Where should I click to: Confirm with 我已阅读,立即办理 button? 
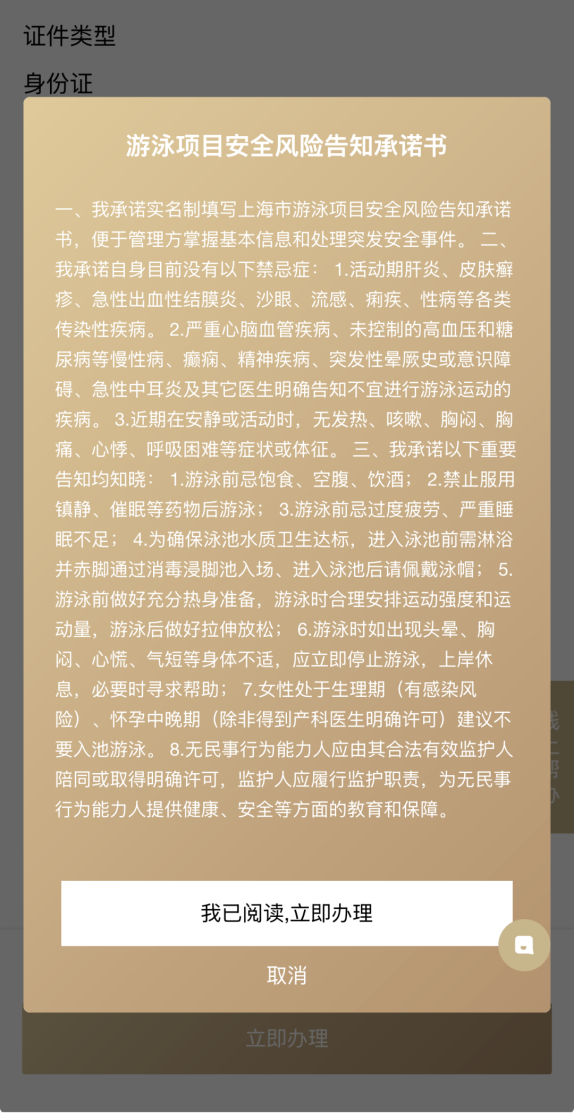tap(287, 913)
